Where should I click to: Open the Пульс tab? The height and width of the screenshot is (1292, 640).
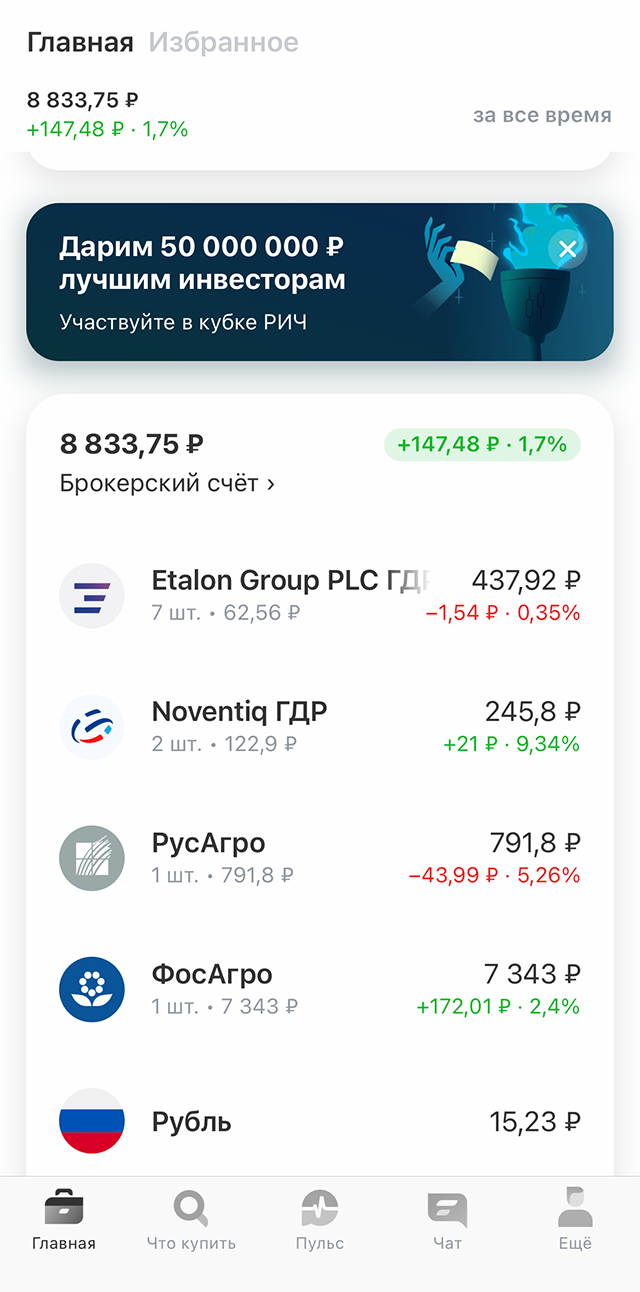[320, 1221]
